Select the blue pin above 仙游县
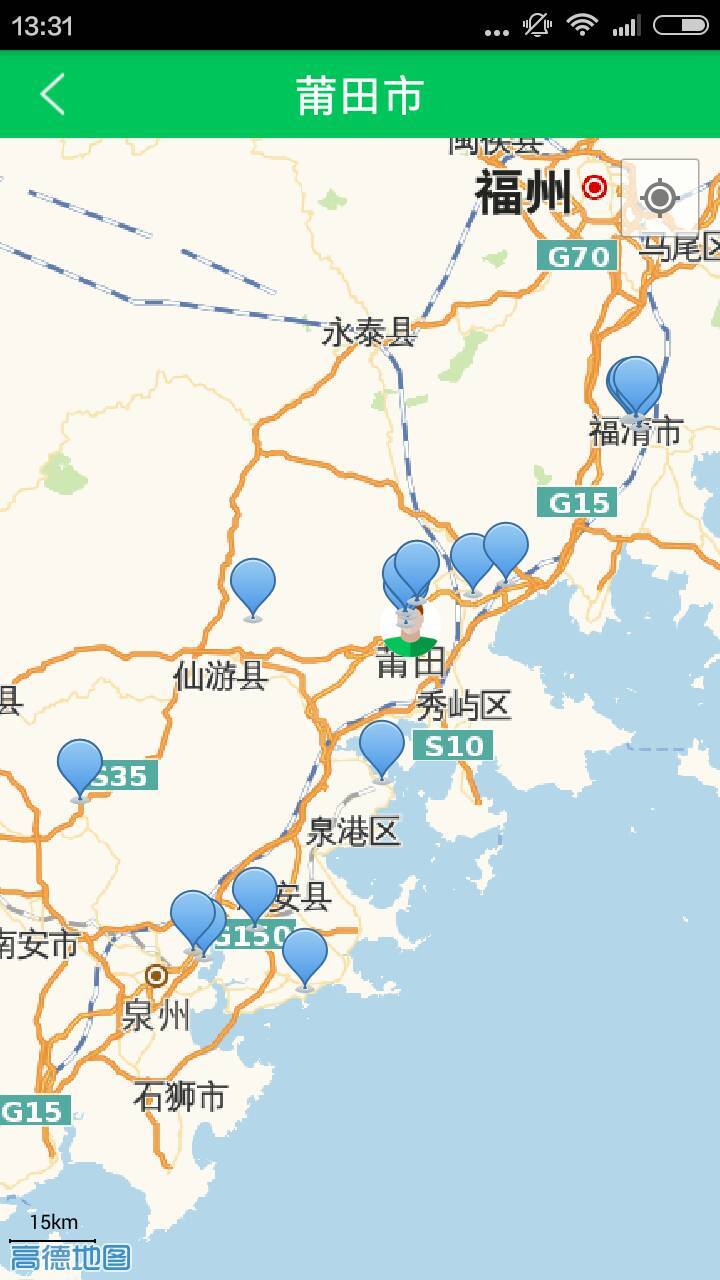 point(253,585)
